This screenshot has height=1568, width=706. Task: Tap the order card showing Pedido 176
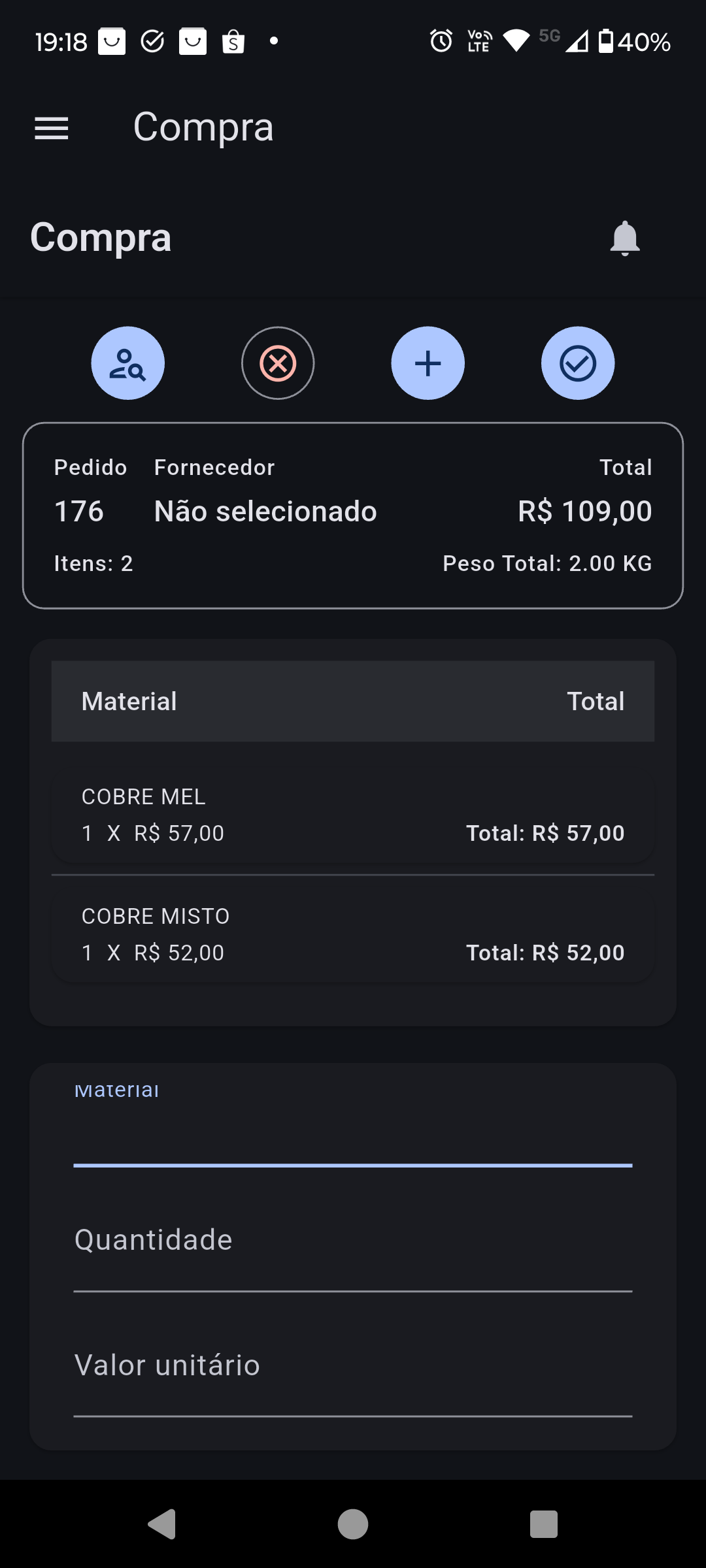[x=353, y=515]
